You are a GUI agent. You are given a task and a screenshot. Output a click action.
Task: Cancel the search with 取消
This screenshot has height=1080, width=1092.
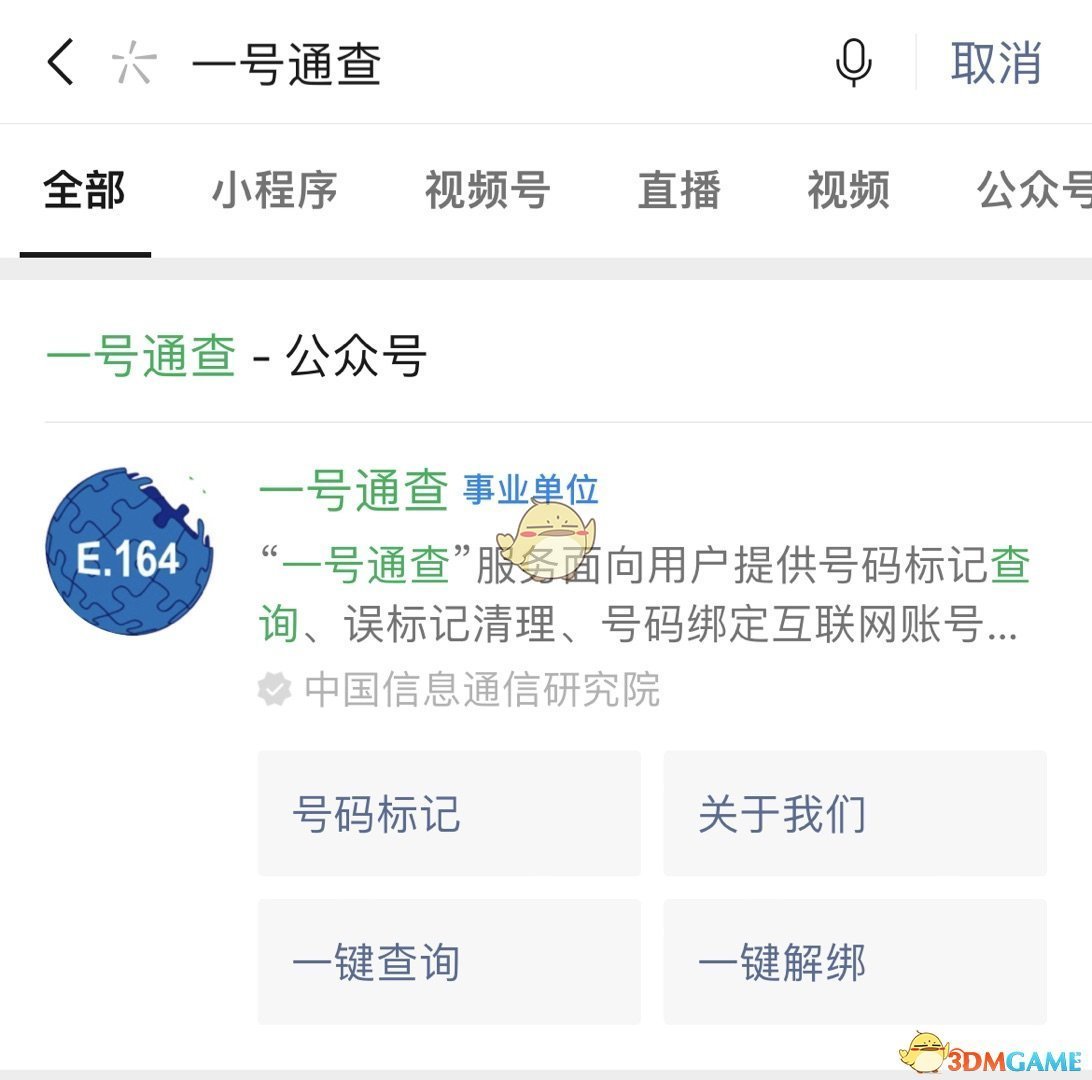pos(996,62)
